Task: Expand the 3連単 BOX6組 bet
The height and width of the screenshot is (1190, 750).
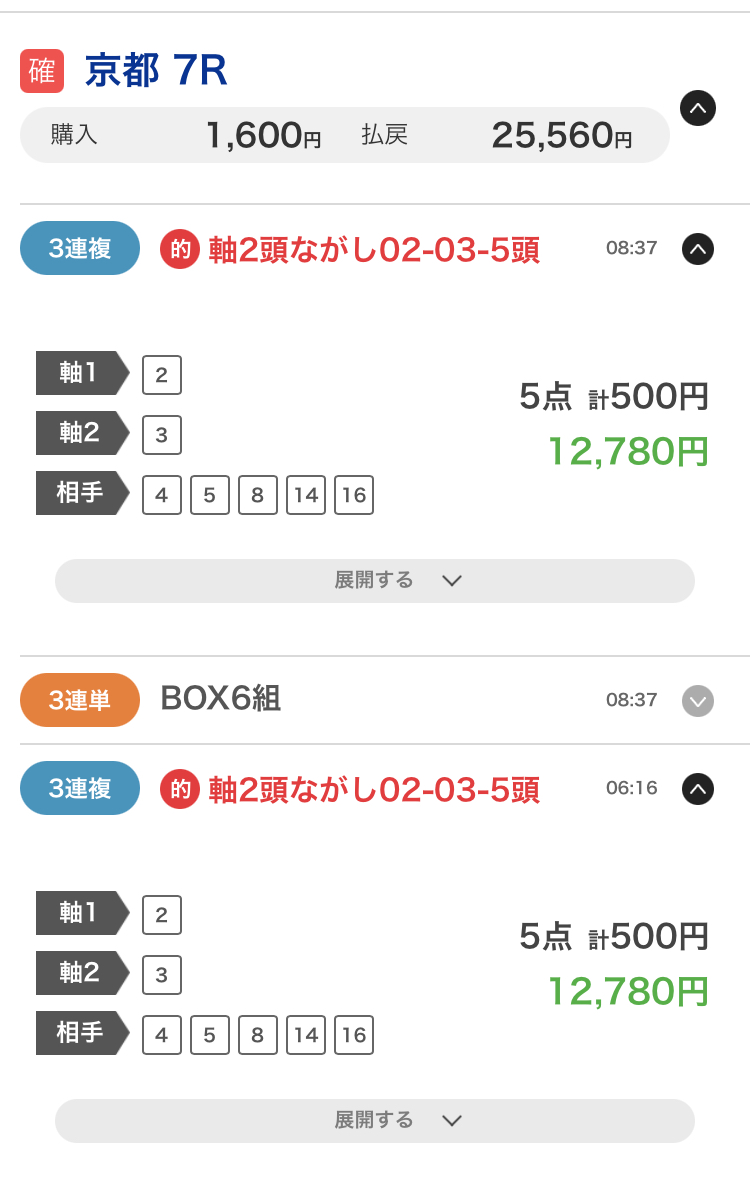Action: pos(697,701)
